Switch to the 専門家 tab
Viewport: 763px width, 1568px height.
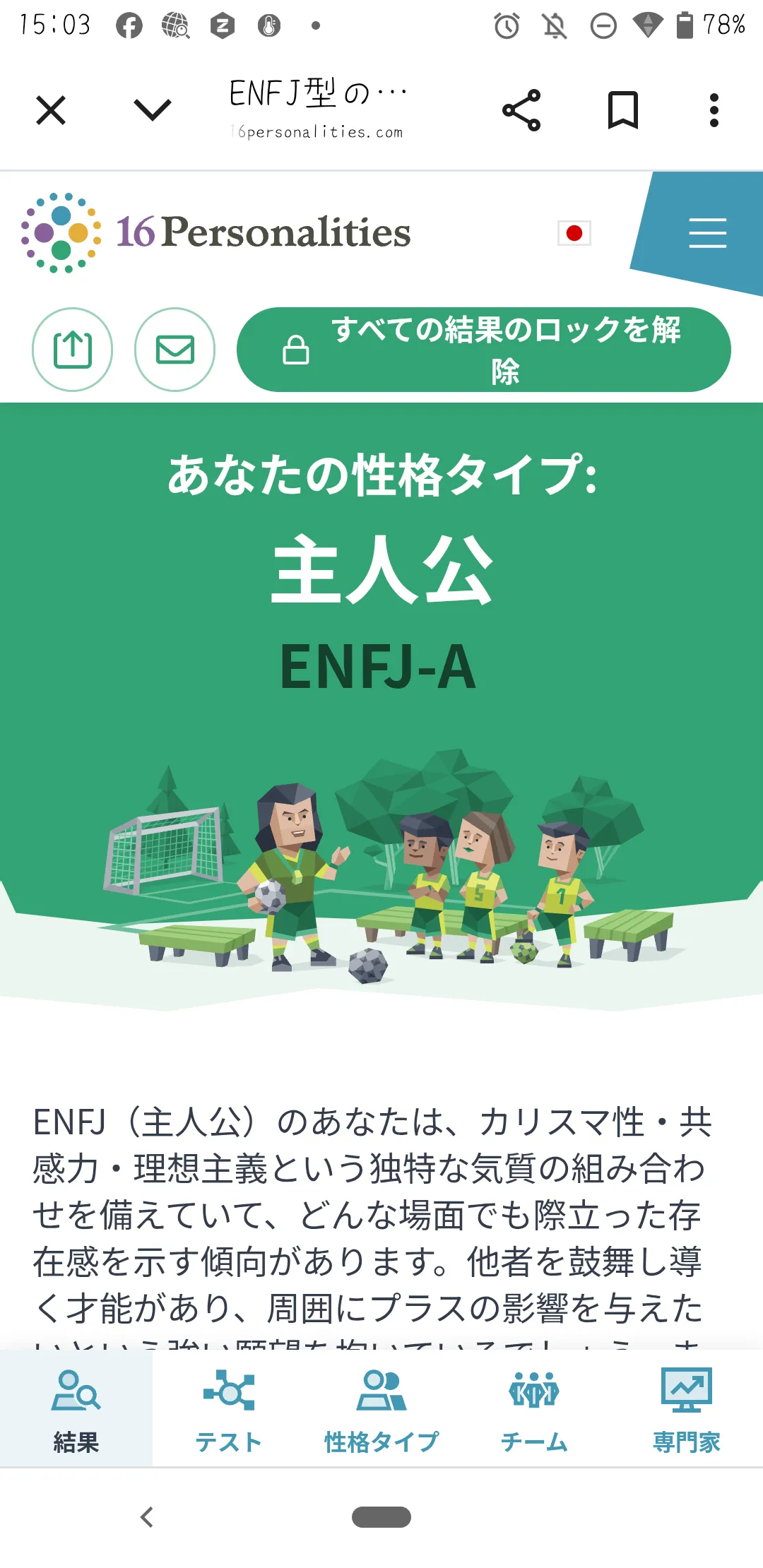[x=687, y=1408]
